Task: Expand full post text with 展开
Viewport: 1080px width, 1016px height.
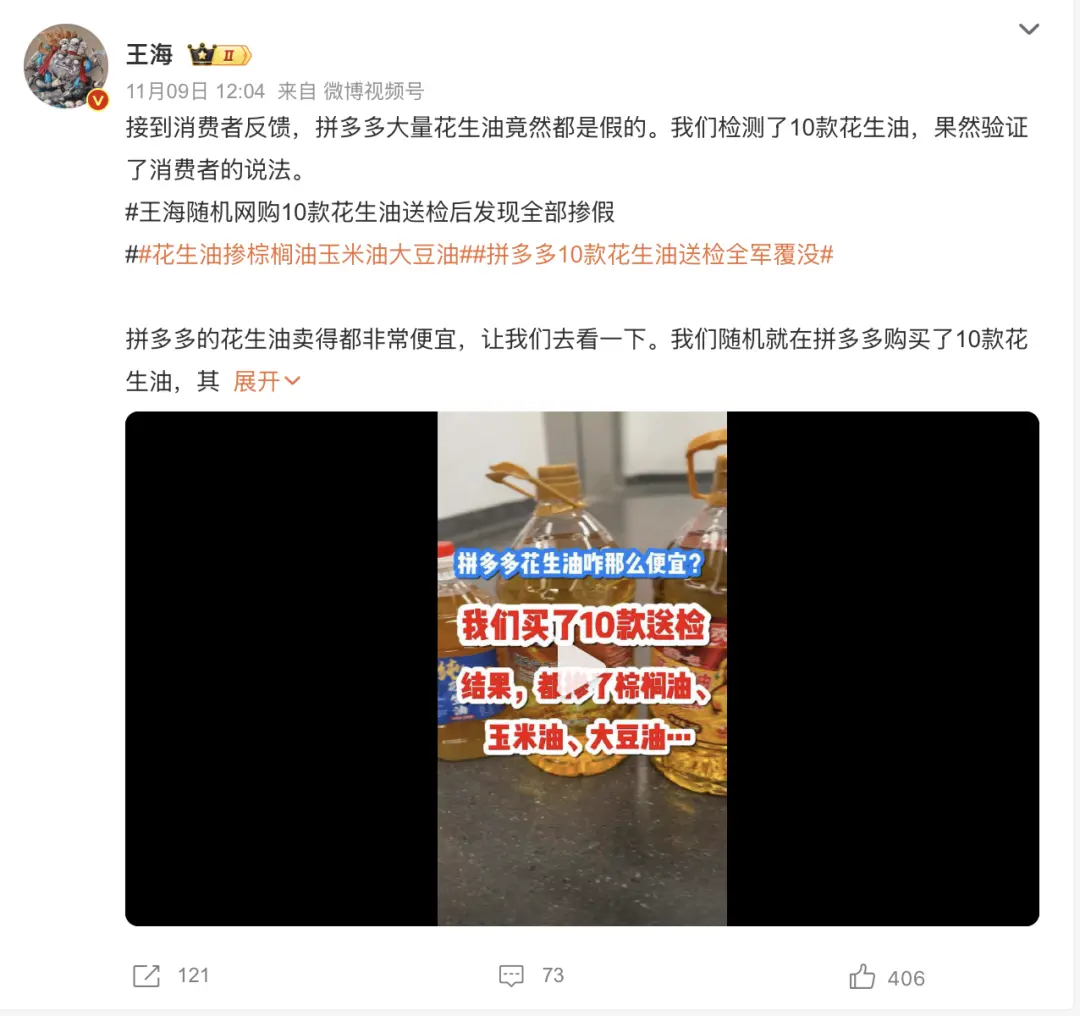Action: point(266,381)
